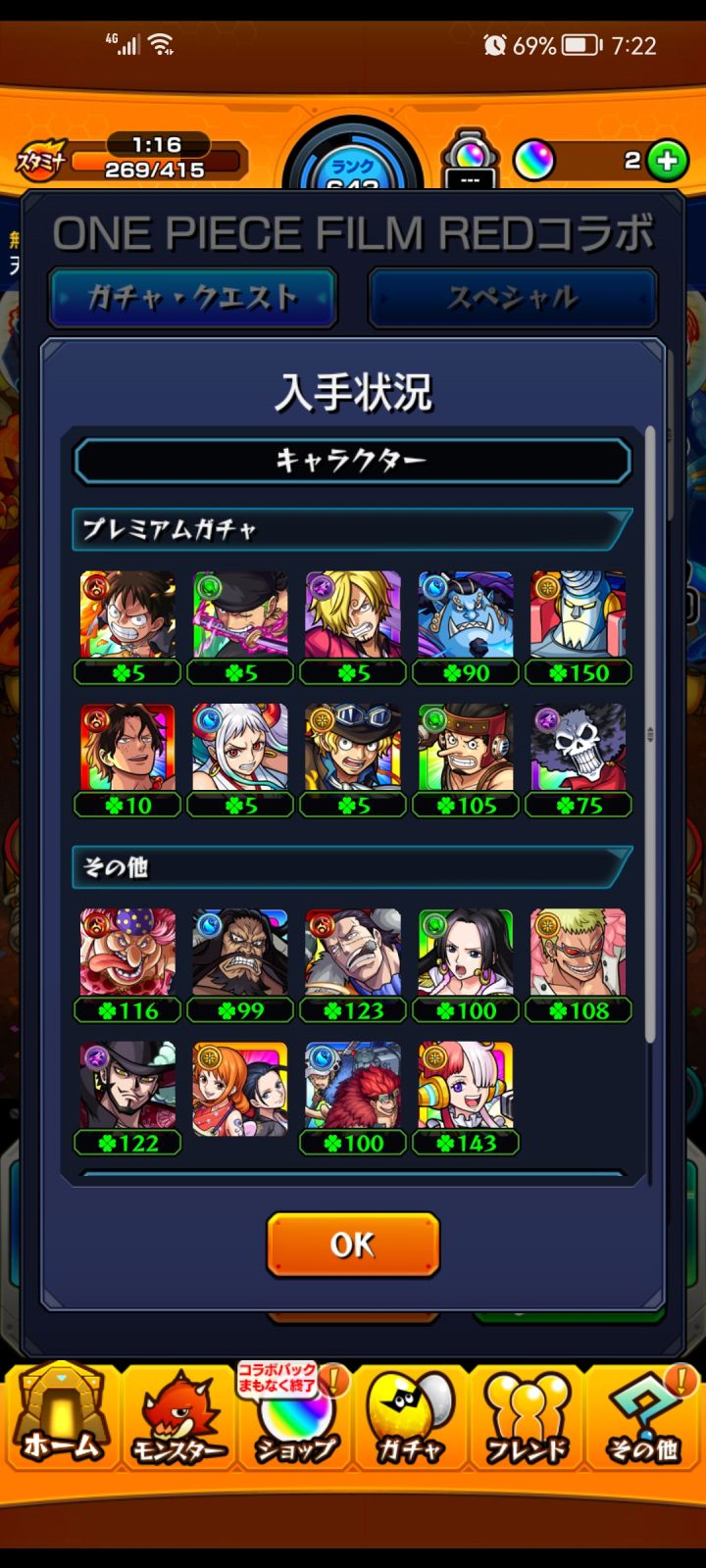Screen dimensions: 706x1568
Task: Select the ガチャ・クエスト tab
Action: pyautogui.click(x=192, y=297)
